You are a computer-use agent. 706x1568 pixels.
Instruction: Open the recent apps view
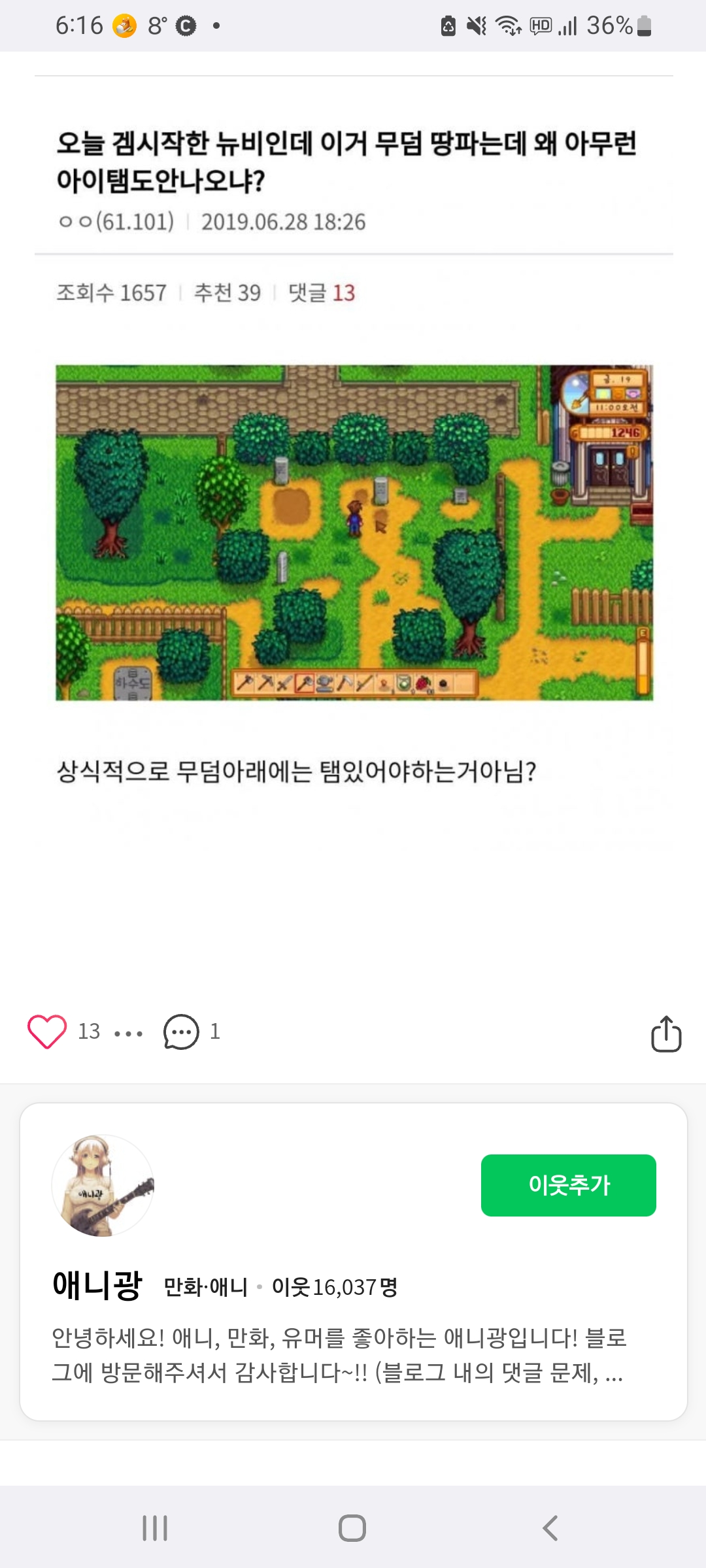point(155,1528)
